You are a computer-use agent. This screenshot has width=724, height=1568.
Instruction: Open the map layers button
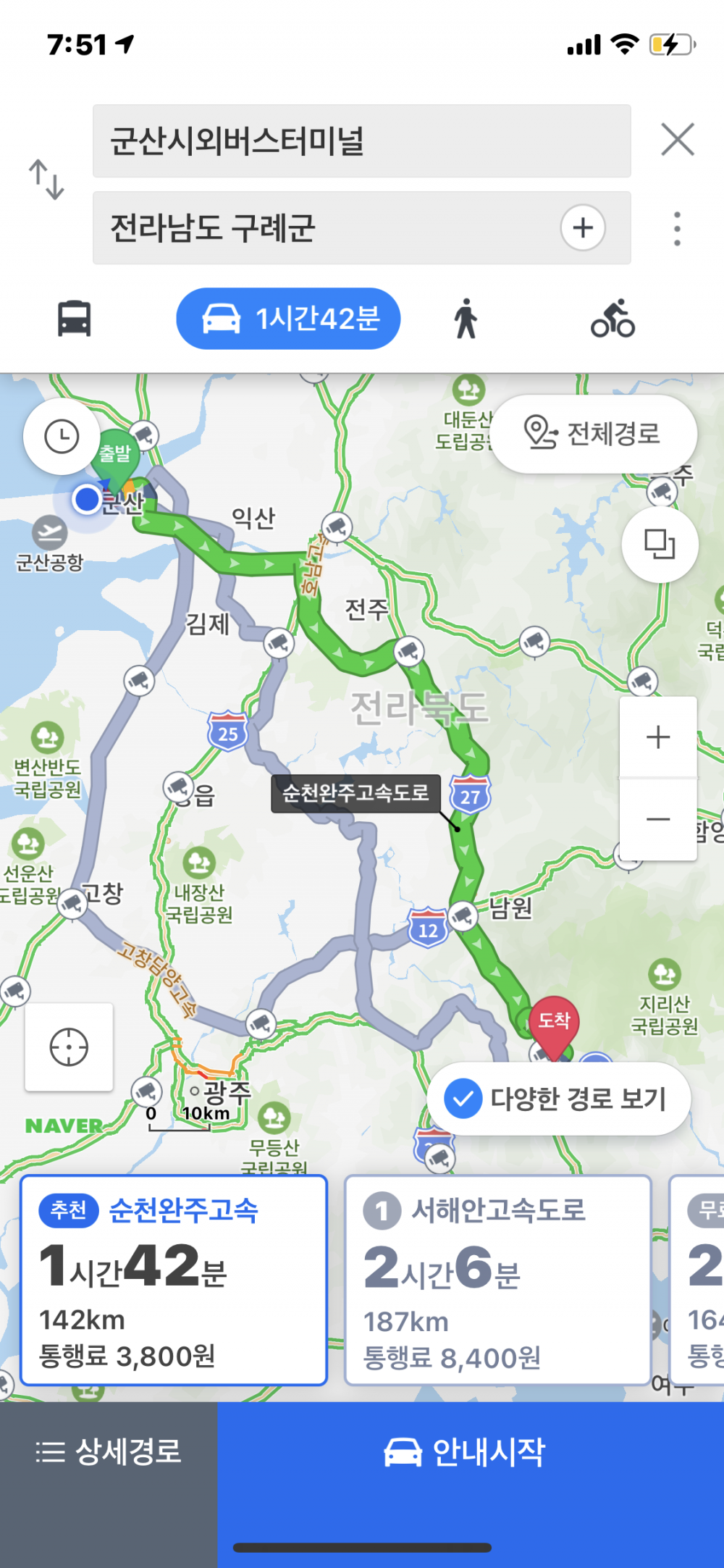pos(660,544)
